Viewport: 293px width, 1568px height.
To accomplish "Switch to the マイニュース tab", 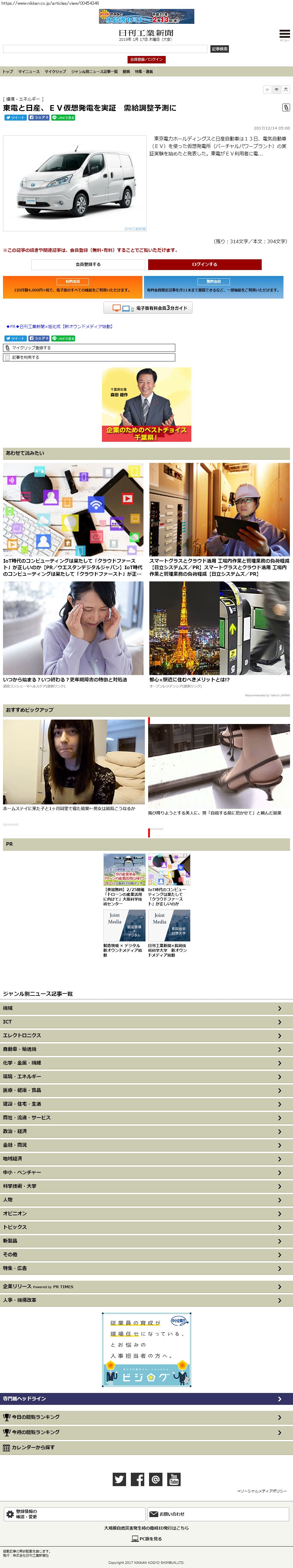I will click(29, 72).
